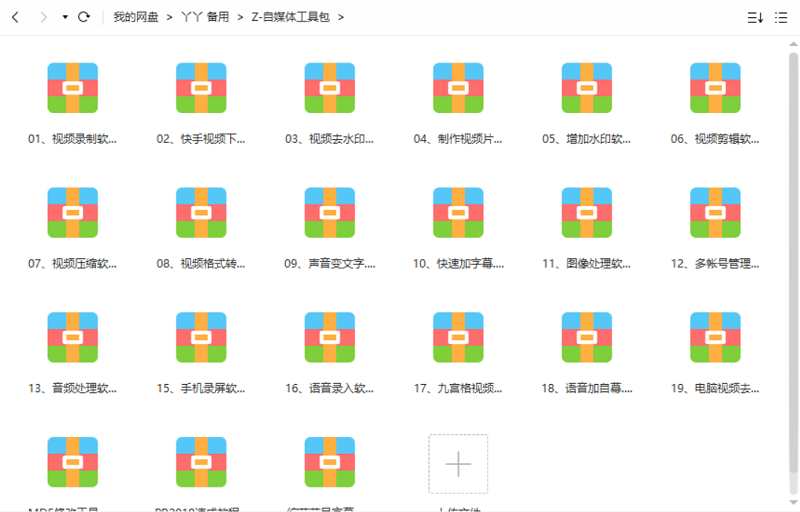The image size is (800, 512).
Task: Select the 03、视频去水印 archive
Action: (330, 88)
